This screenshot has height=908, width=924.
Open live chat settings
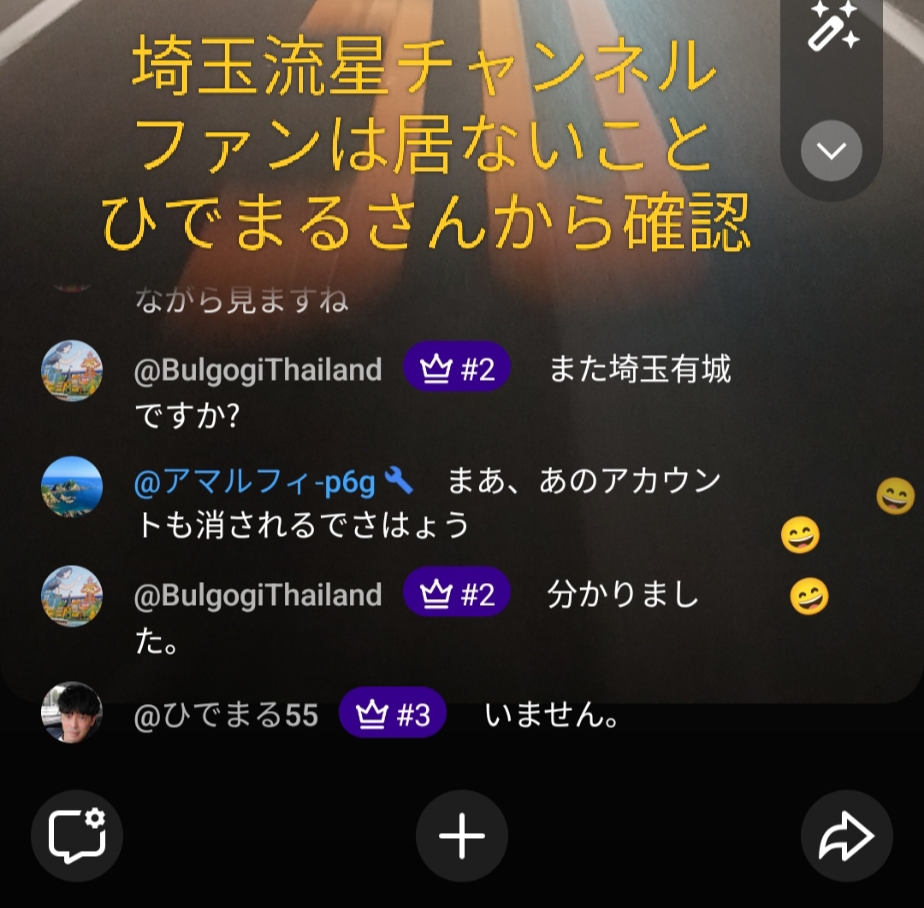coord(77,835)
